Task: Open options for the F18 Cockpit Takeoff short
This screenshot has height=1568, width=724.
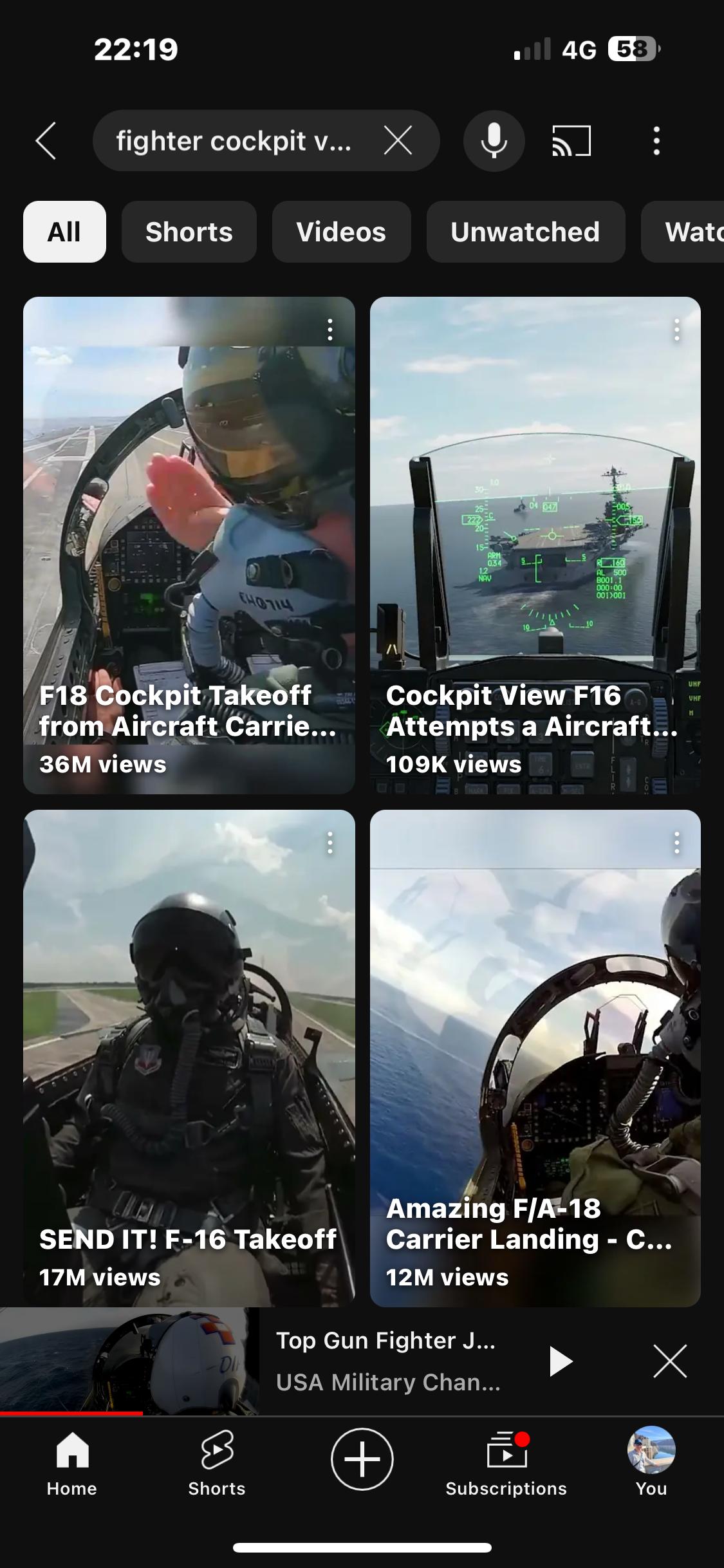Action: [x=330, y=330]
